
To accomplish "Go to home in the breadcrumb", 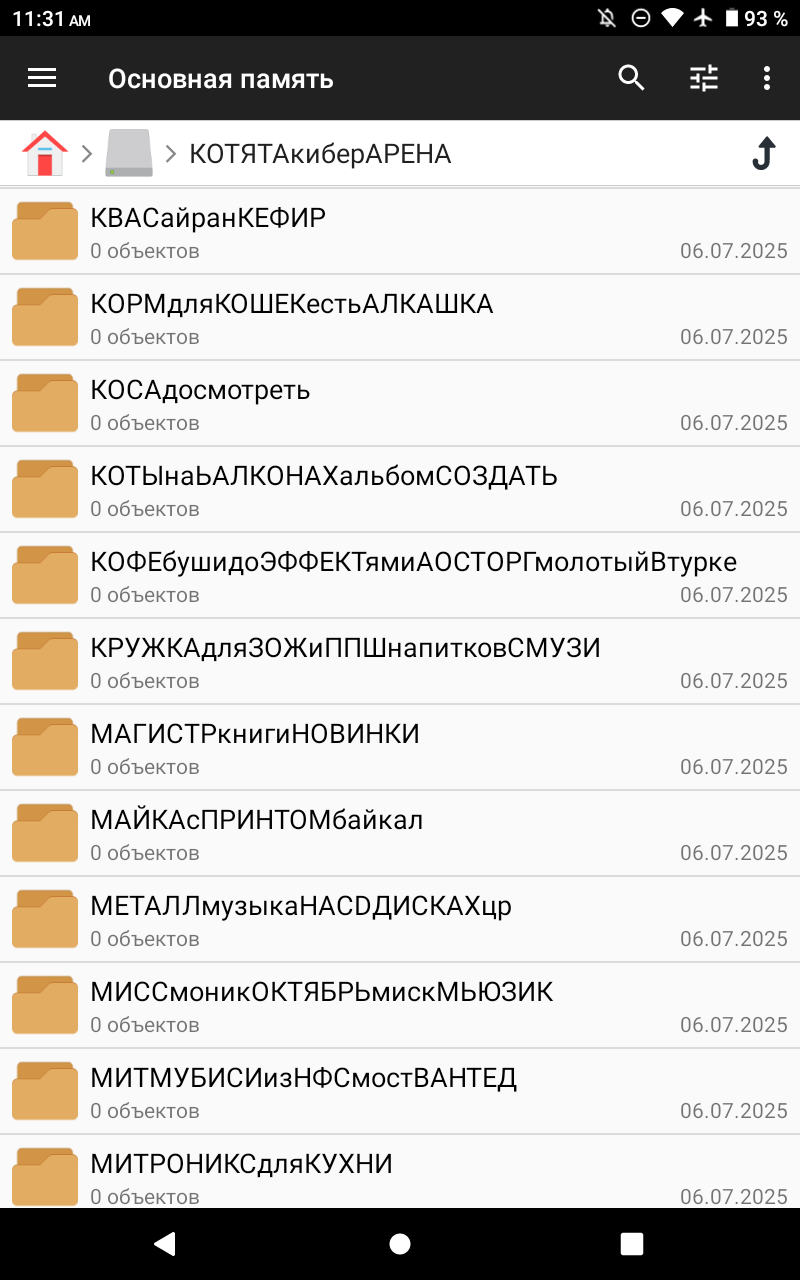I will pyautogui.click(x=45, y=153).
